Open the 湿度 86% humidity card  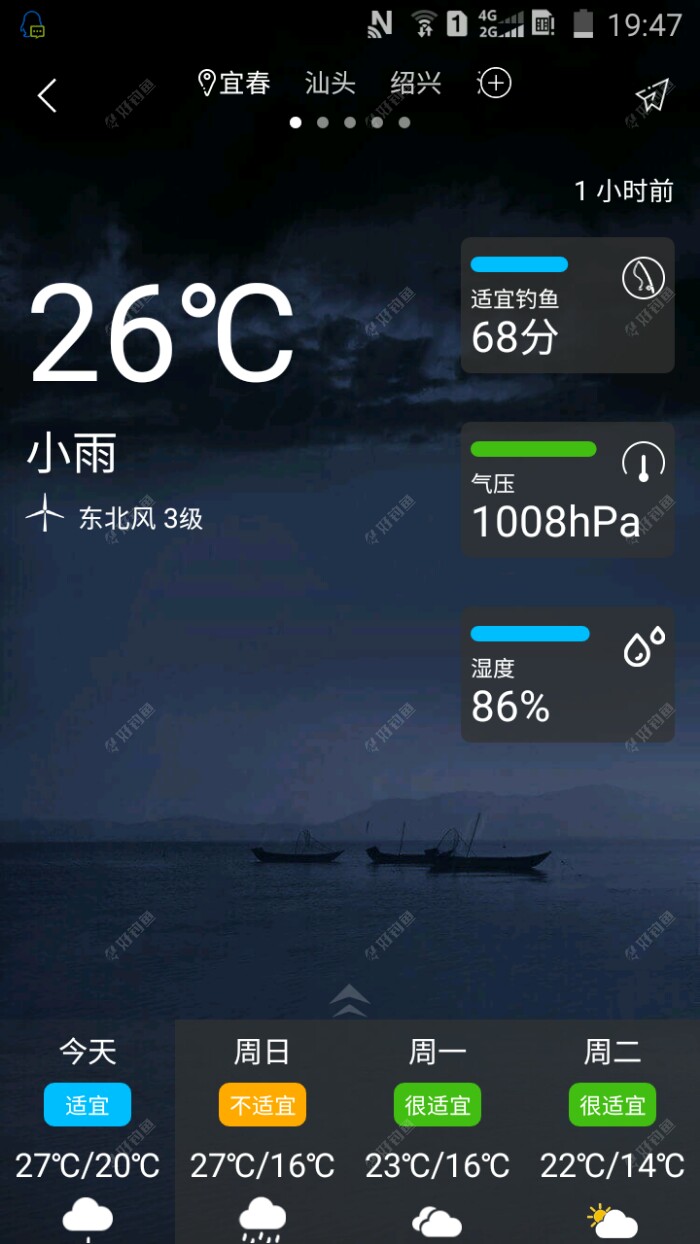click(x=567, y=674)
